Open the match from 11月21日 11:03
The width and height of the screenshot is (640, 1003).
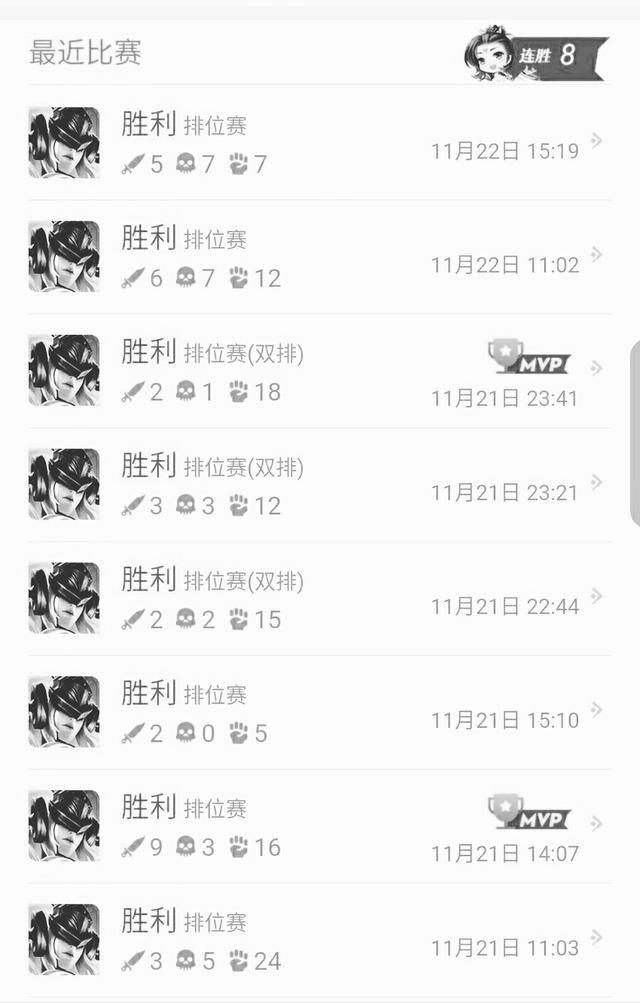pyautogui.click(x=320, y=941)
